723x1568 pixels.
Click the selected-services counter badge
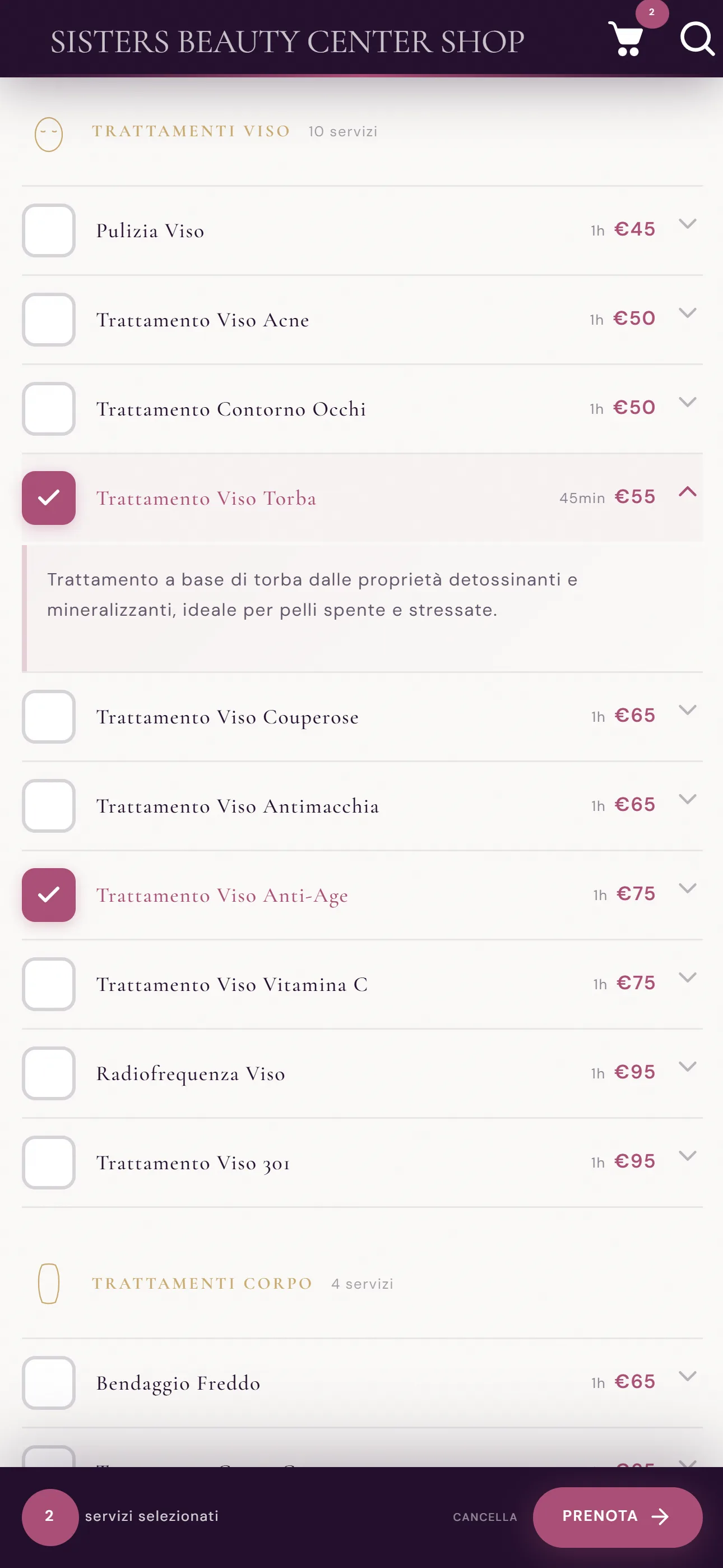[49, 1517]
